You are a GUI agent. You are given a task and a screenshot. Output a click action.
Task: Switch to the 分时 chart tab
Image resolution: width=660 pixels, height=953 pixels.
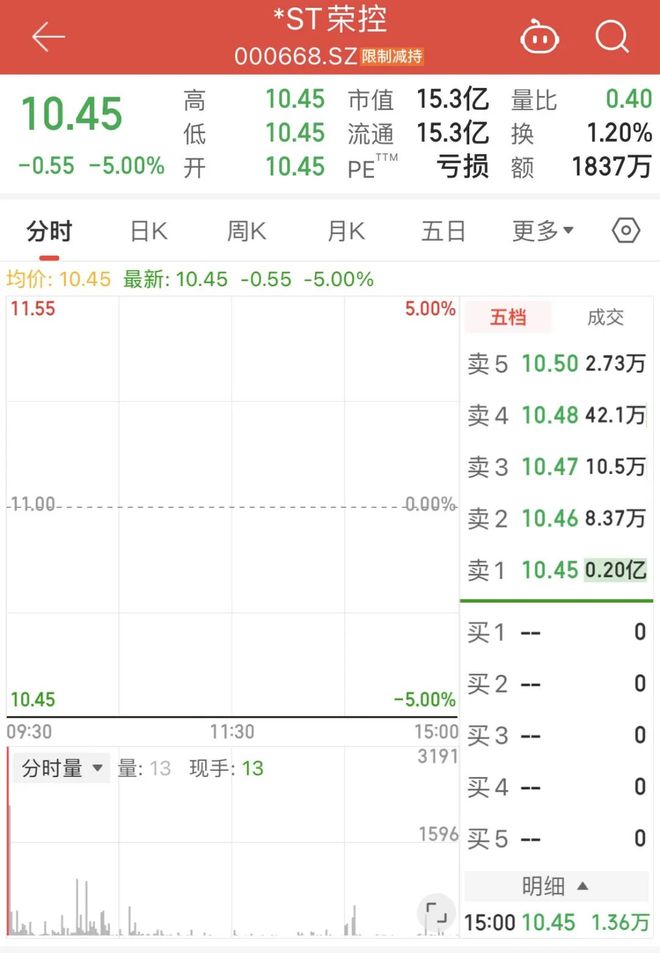click(x=49, y=231)
